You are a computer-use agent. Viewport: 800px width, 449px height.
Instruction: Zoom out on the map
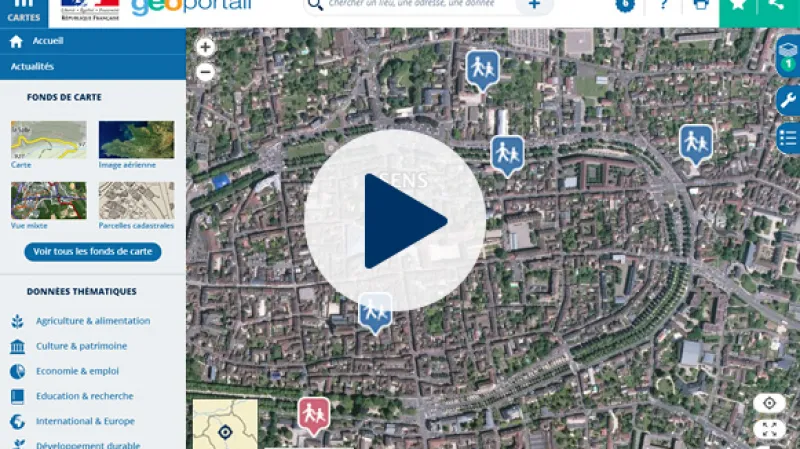[205, 71]
